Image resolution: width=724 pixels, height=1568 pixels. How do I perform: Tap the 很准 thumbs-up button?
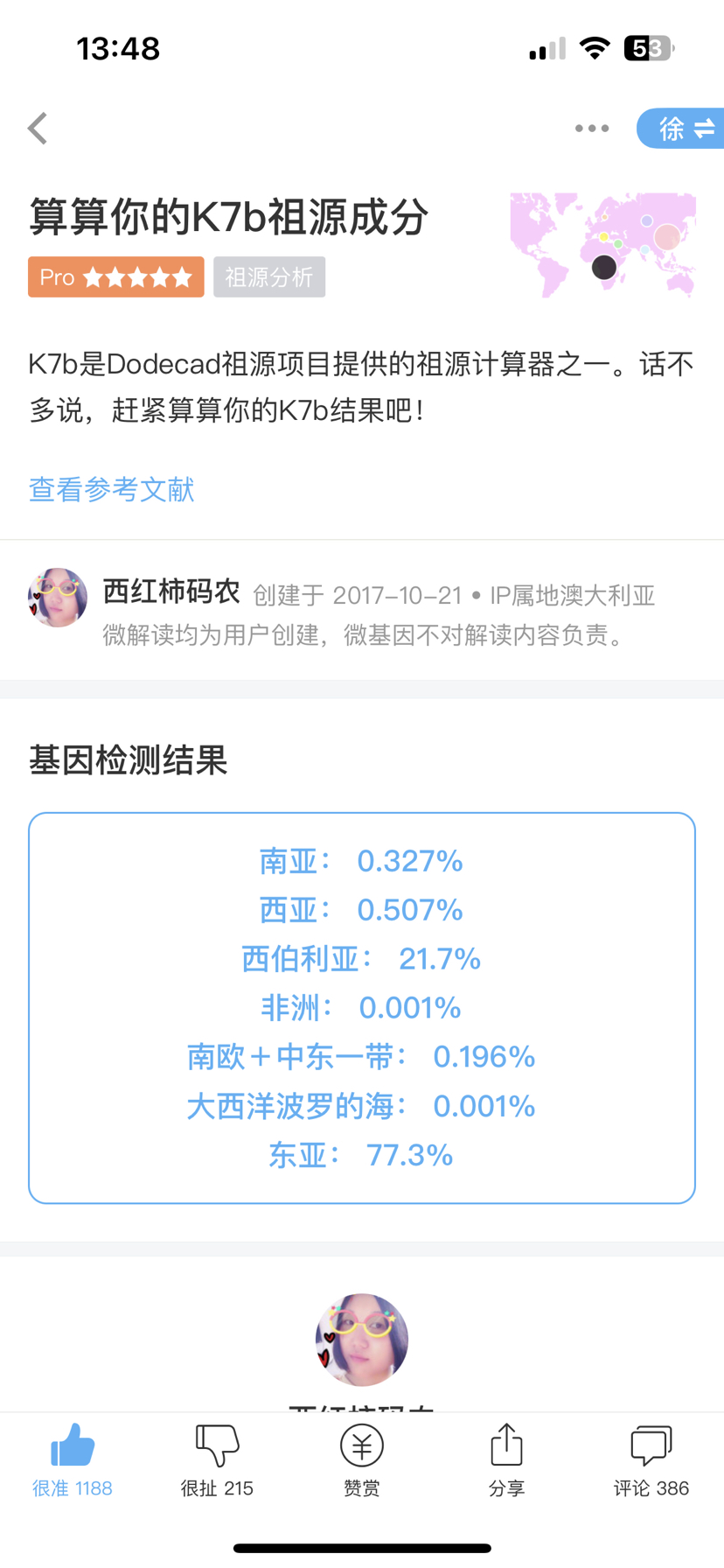coord(73,1460)
